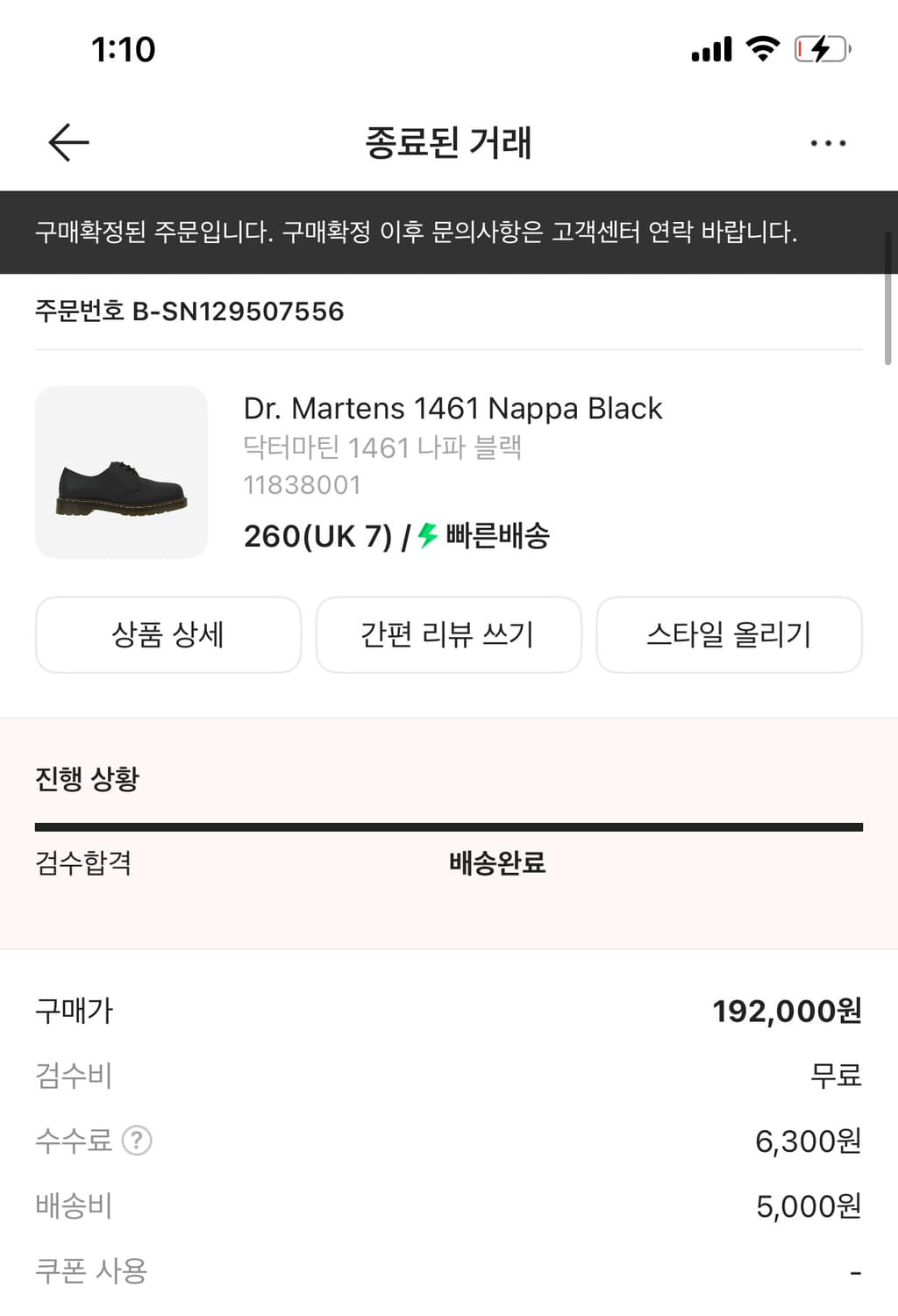Select the size text 260(UK 7)

pyautogui.click(x=317, y=537)
